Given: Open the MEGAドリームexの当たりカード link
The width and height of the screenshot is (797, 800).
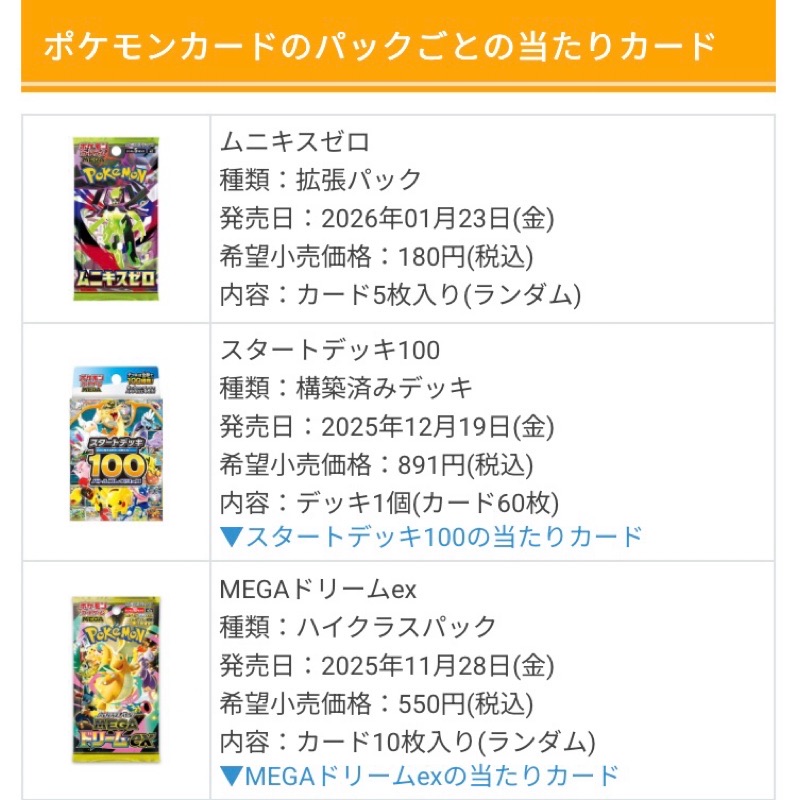Looking at the screenshot, I should coord(419,775).
